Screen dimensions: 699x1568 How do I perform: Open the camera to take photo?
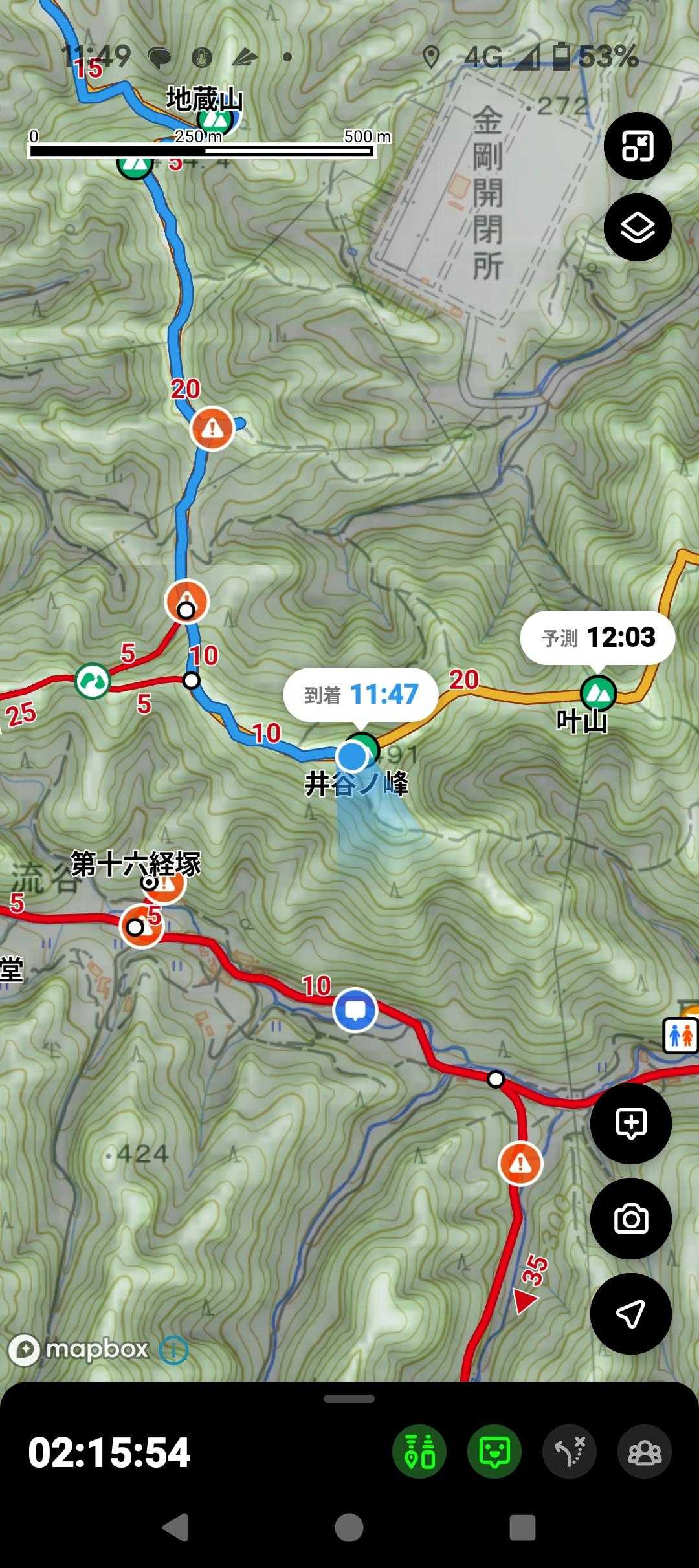[630, 1219]
